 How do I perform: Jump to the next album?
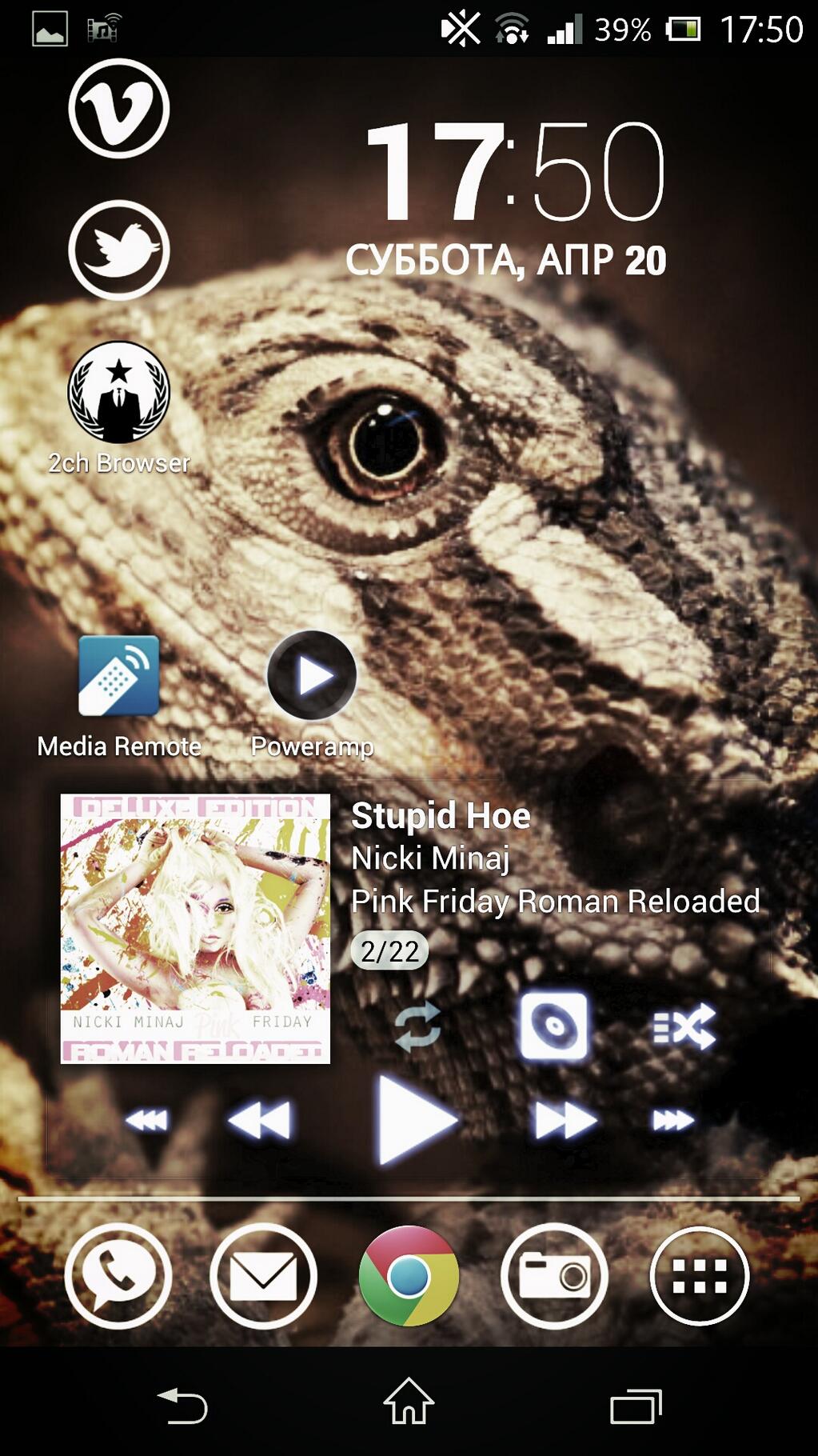tap(672, 1120)
